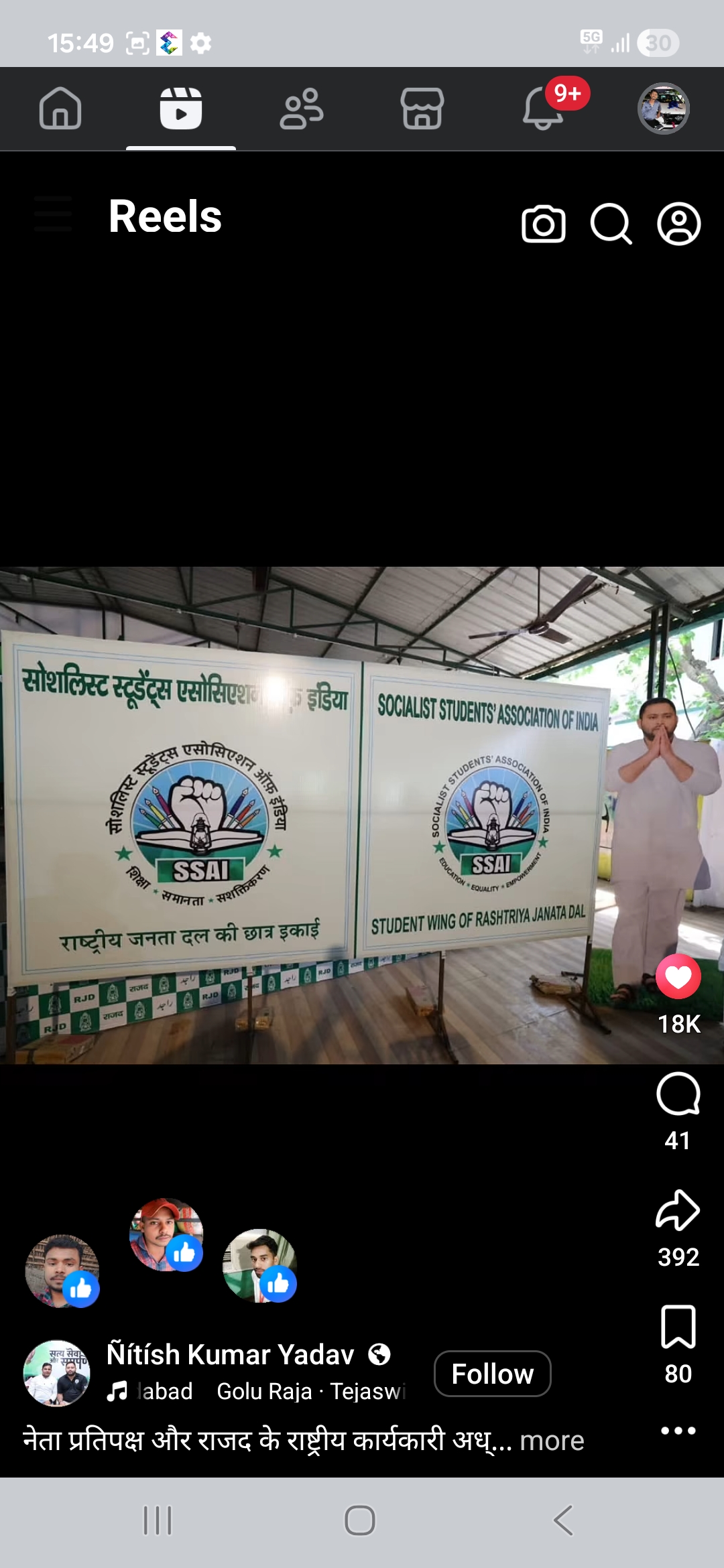Open Ñítísh Kumar Yadav's profile picture

coord(57,1373)
